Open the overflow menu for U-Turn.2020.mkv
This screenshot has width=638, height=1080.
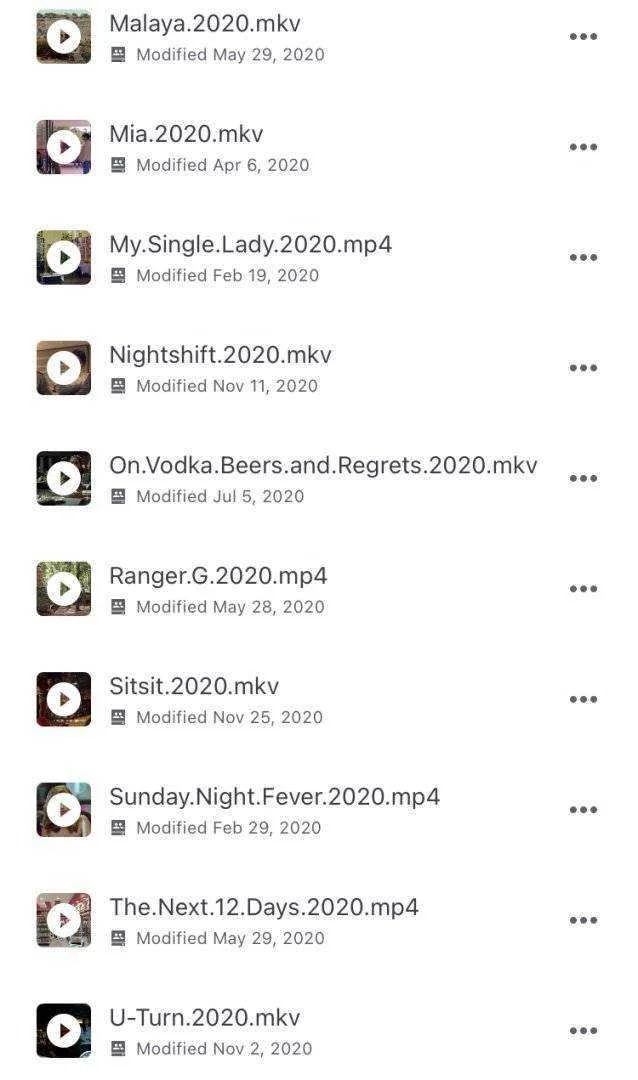(x=583, y=1031)
